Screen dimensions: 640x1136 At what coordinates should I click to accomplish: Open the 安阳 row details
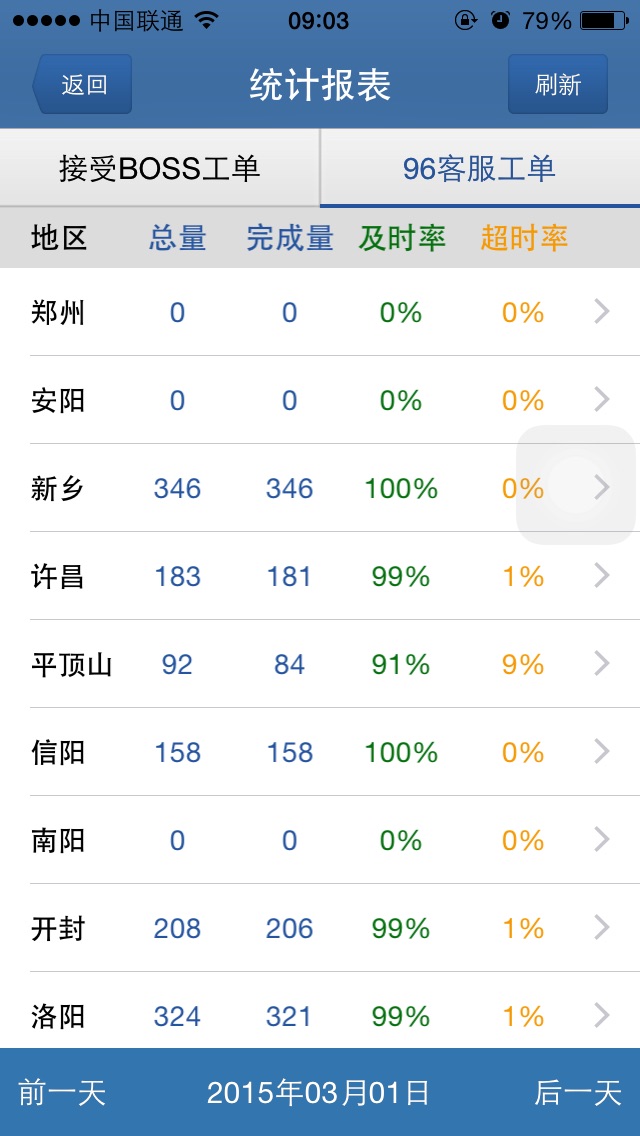pyautogui.click(x=320, y=400)
